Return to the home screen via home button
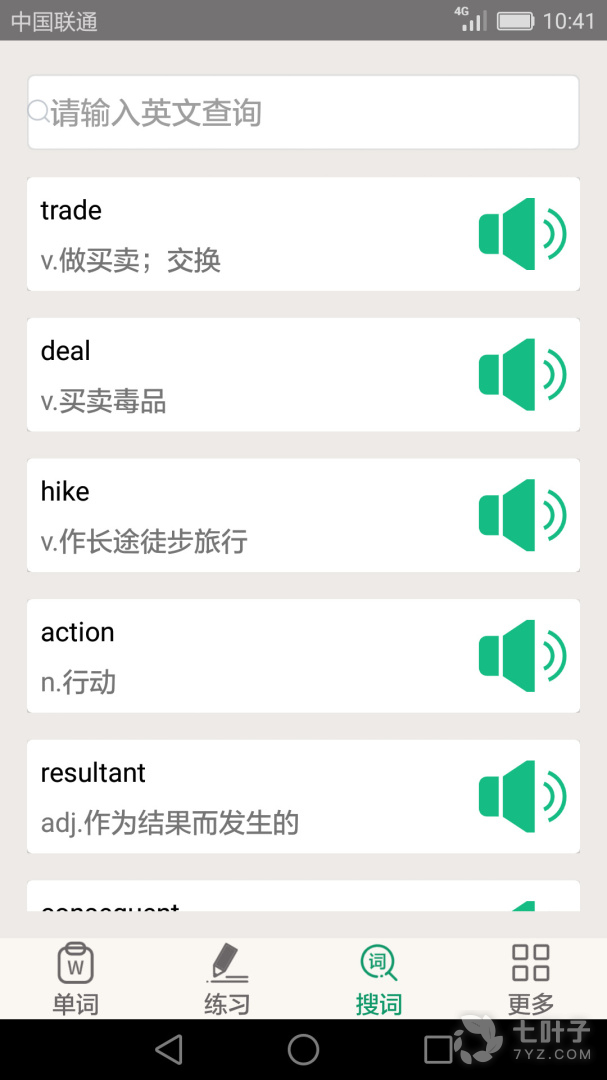Viewport: 607px width, 1080px height. (303, 1050)
